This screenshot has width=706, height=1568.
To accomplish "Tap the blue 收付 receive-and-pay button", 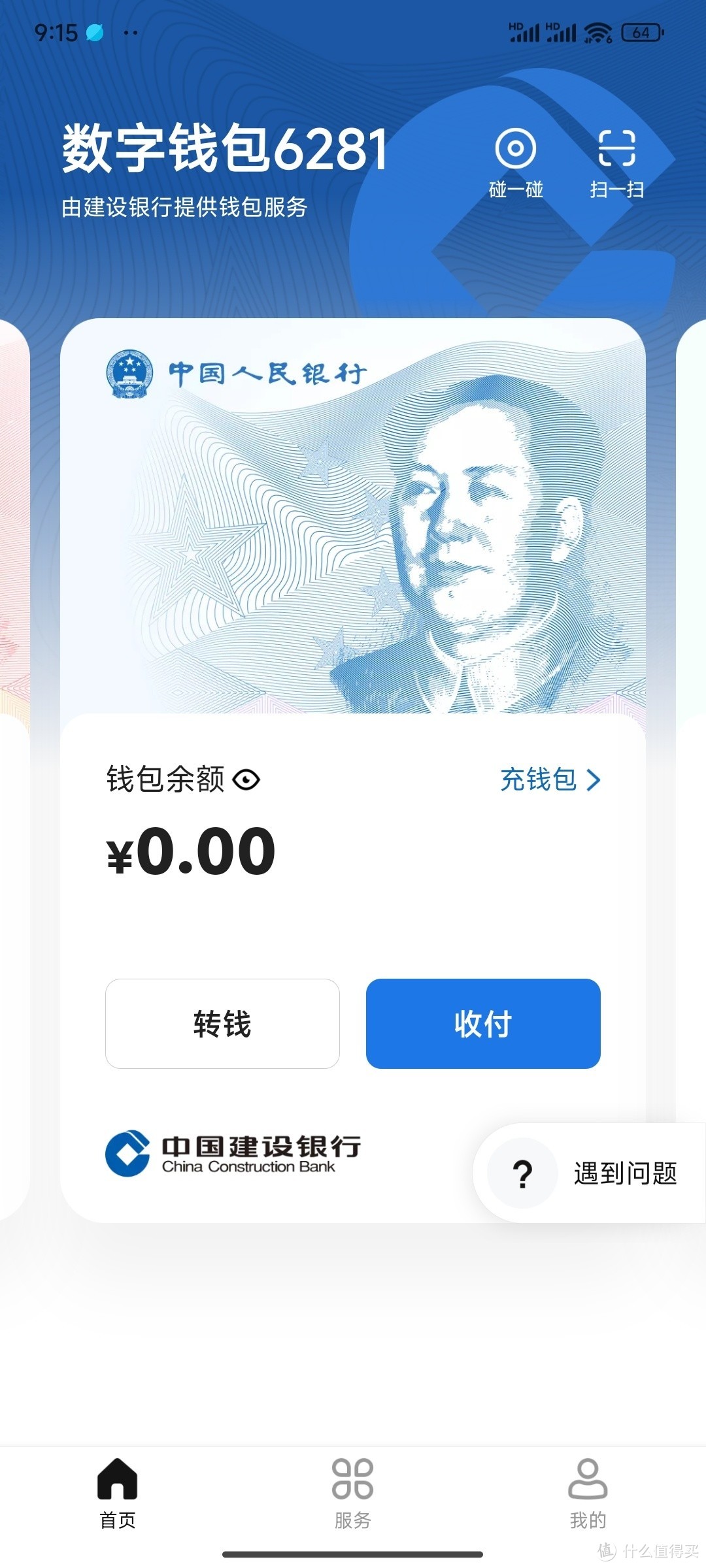I will click(484, 1024).
